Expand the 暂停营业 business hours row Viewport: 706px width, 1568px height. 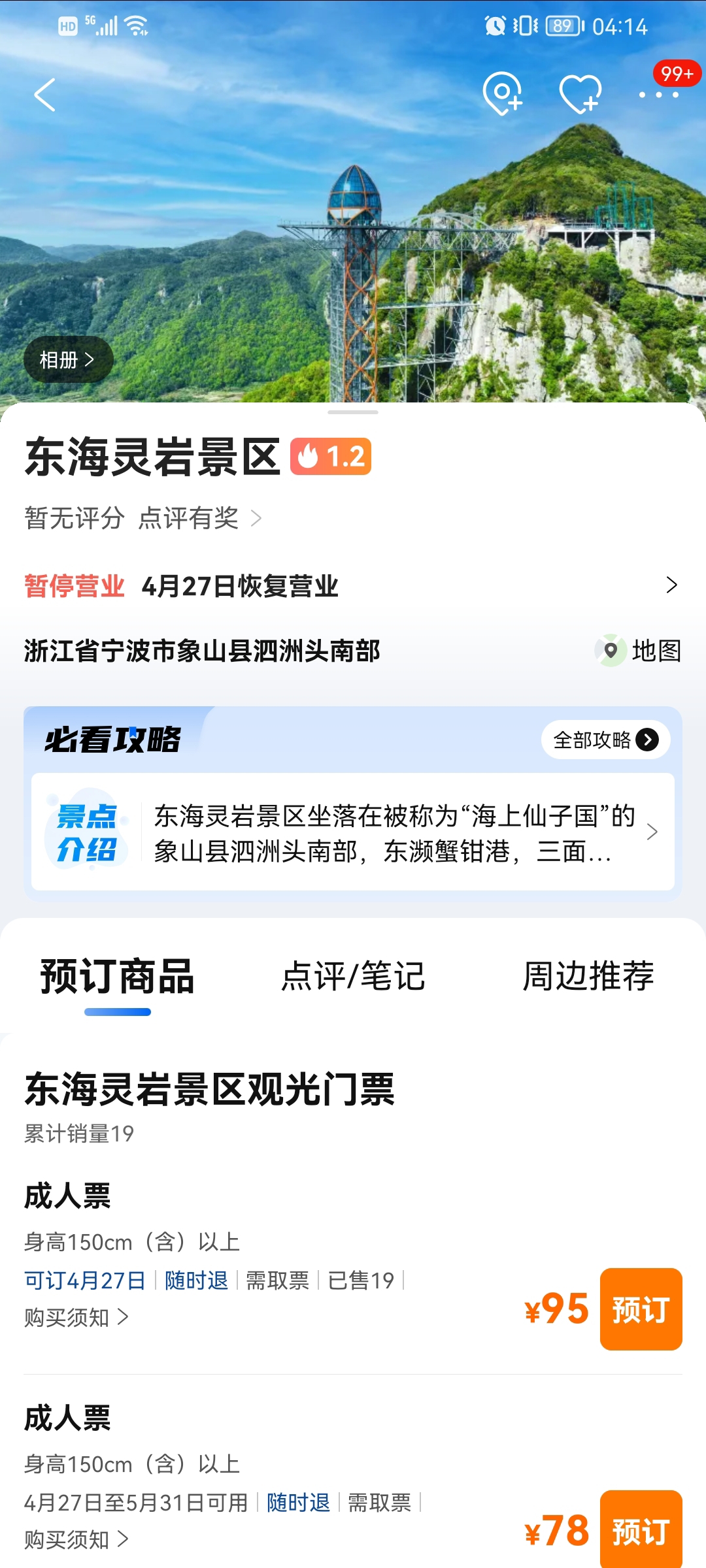353,585
